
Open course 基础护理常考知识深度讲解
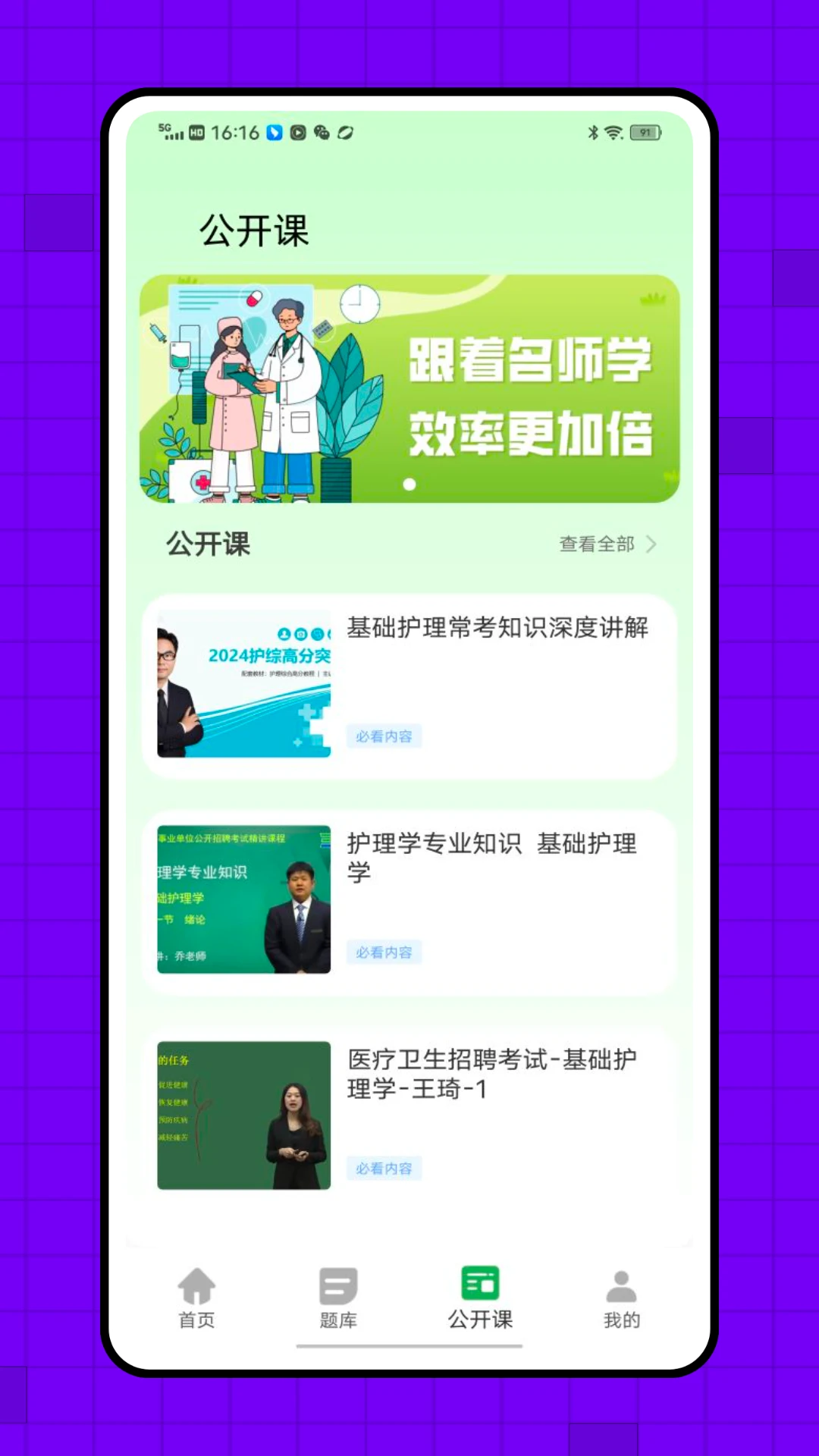497,629
